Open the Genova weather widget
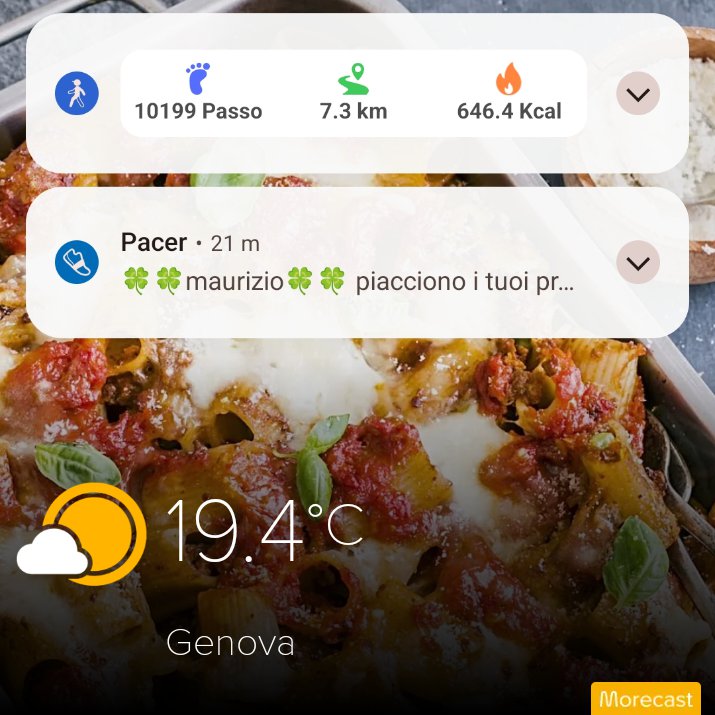Viewport: 715px width, 715px height. tap(192, 570)
